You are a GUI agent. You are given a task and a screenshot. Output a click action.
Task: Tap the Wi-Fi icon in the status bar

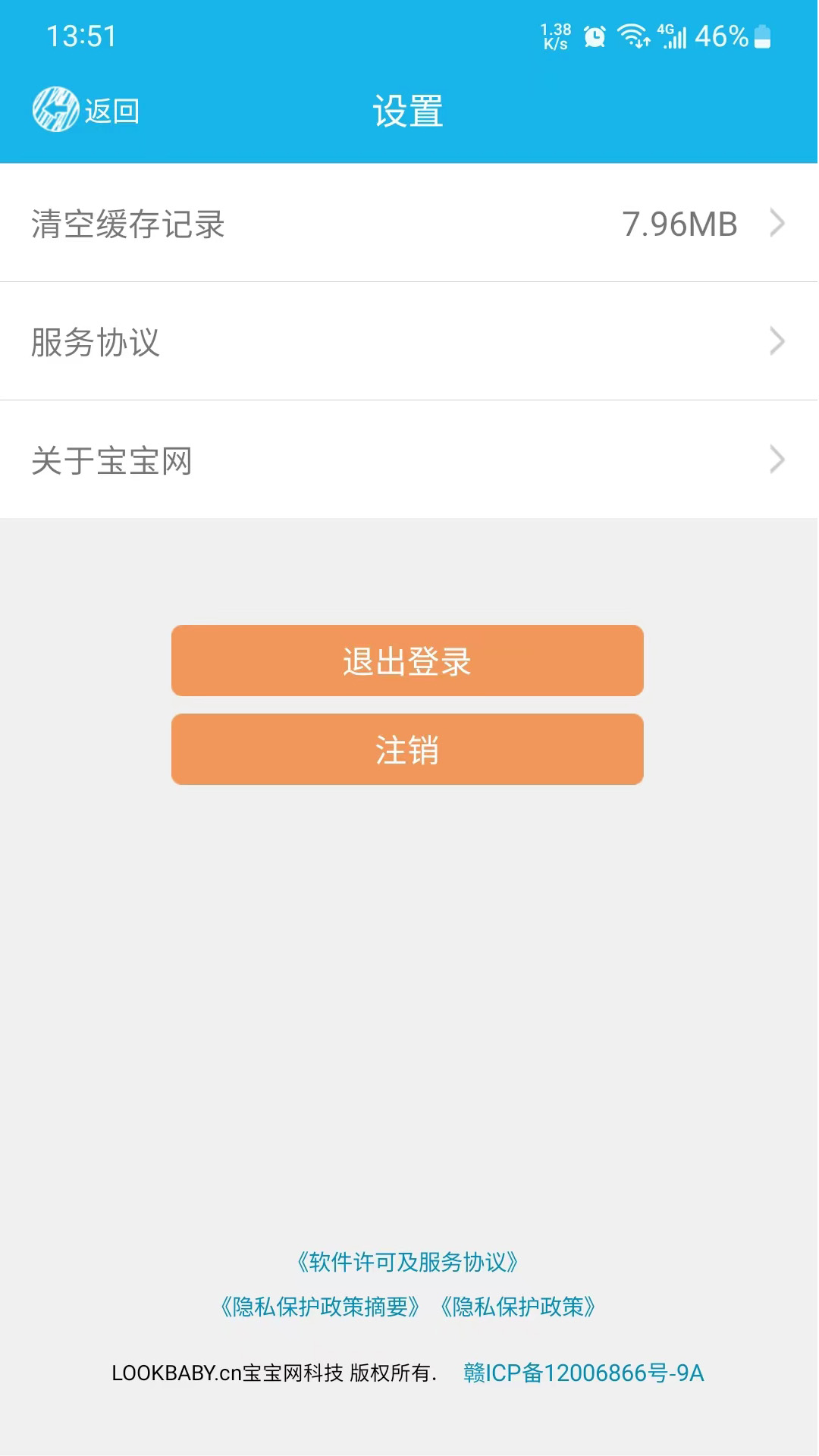(x=634, y=36)
